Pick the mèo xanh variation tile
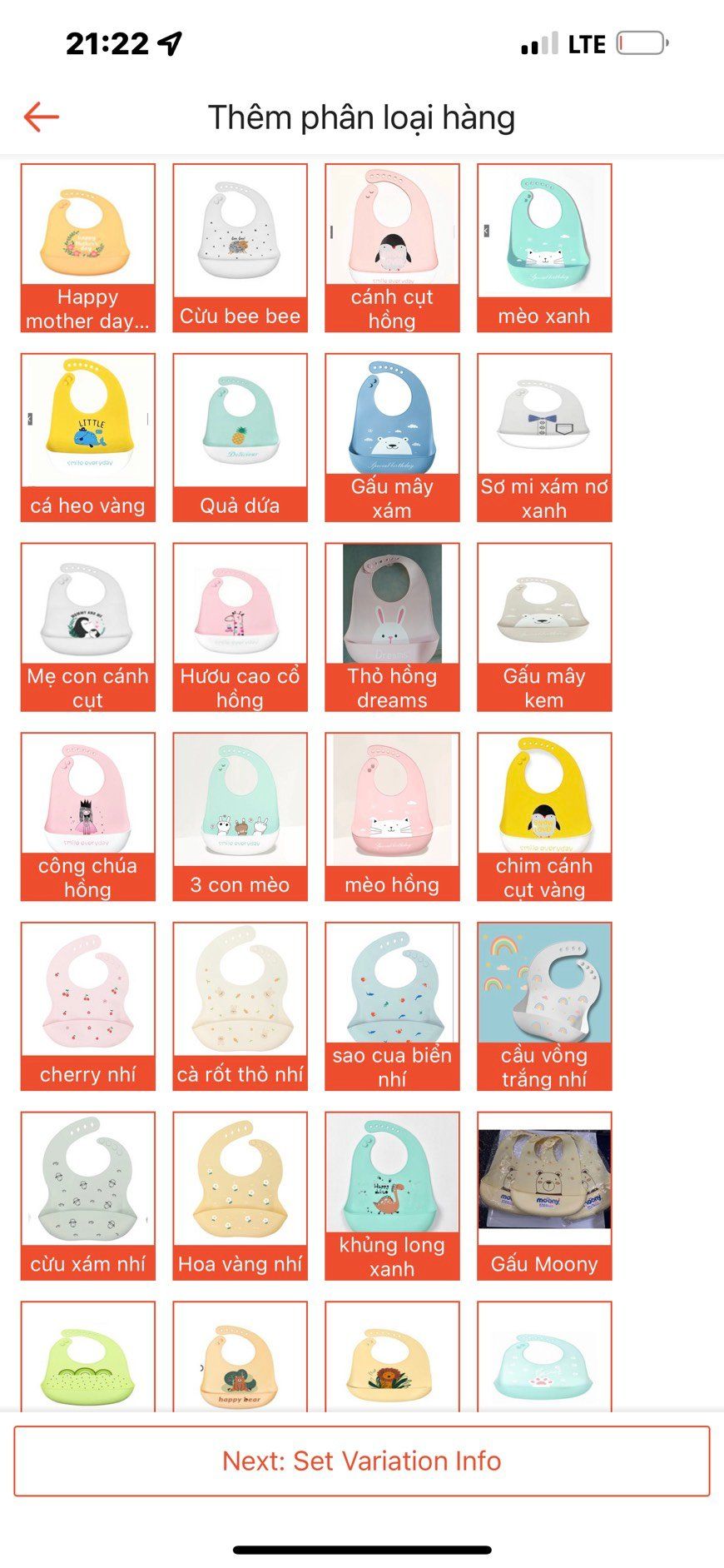The width and height of the screenshot is (724, 1568). (544, 248)
